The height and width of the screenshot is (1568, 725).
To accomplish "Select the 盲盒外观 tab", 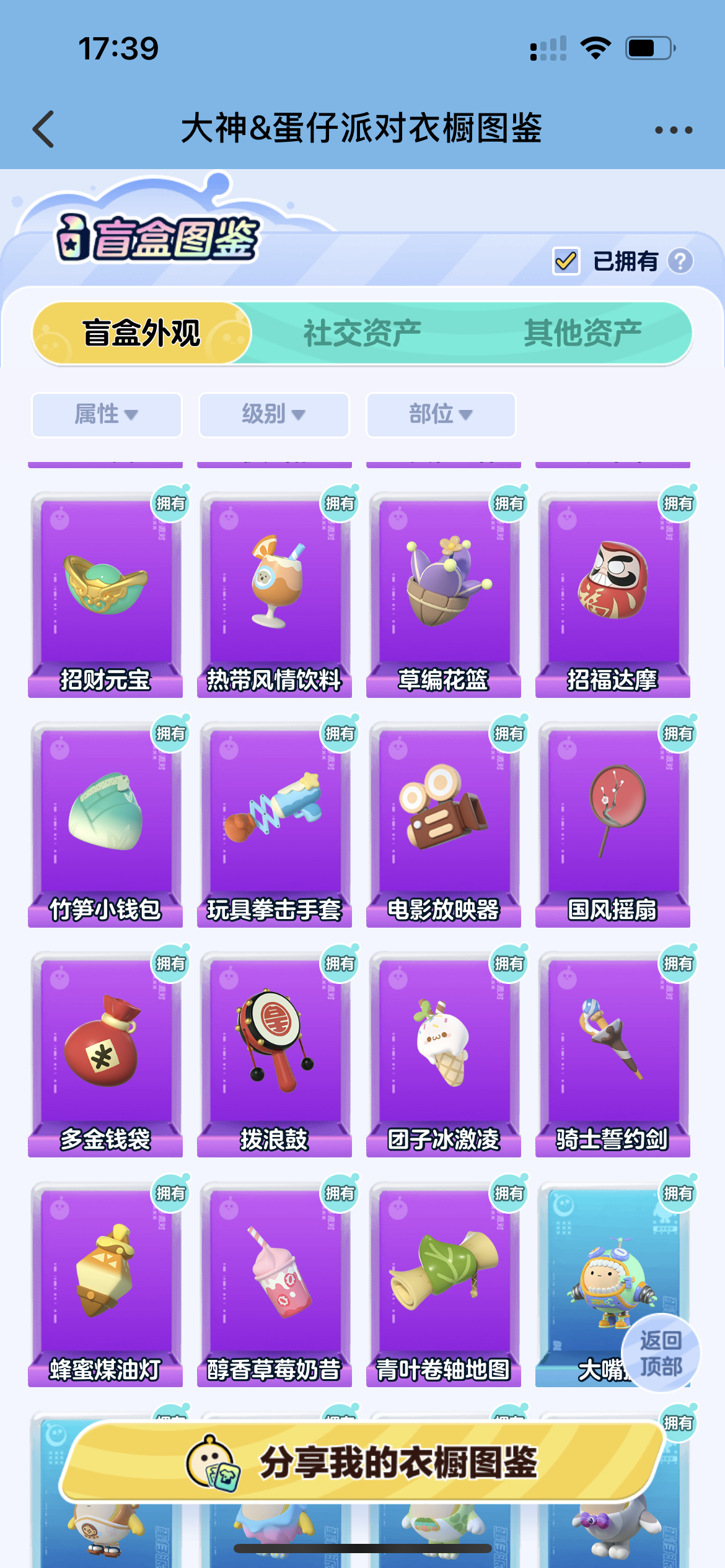I will tap(142, 333).
